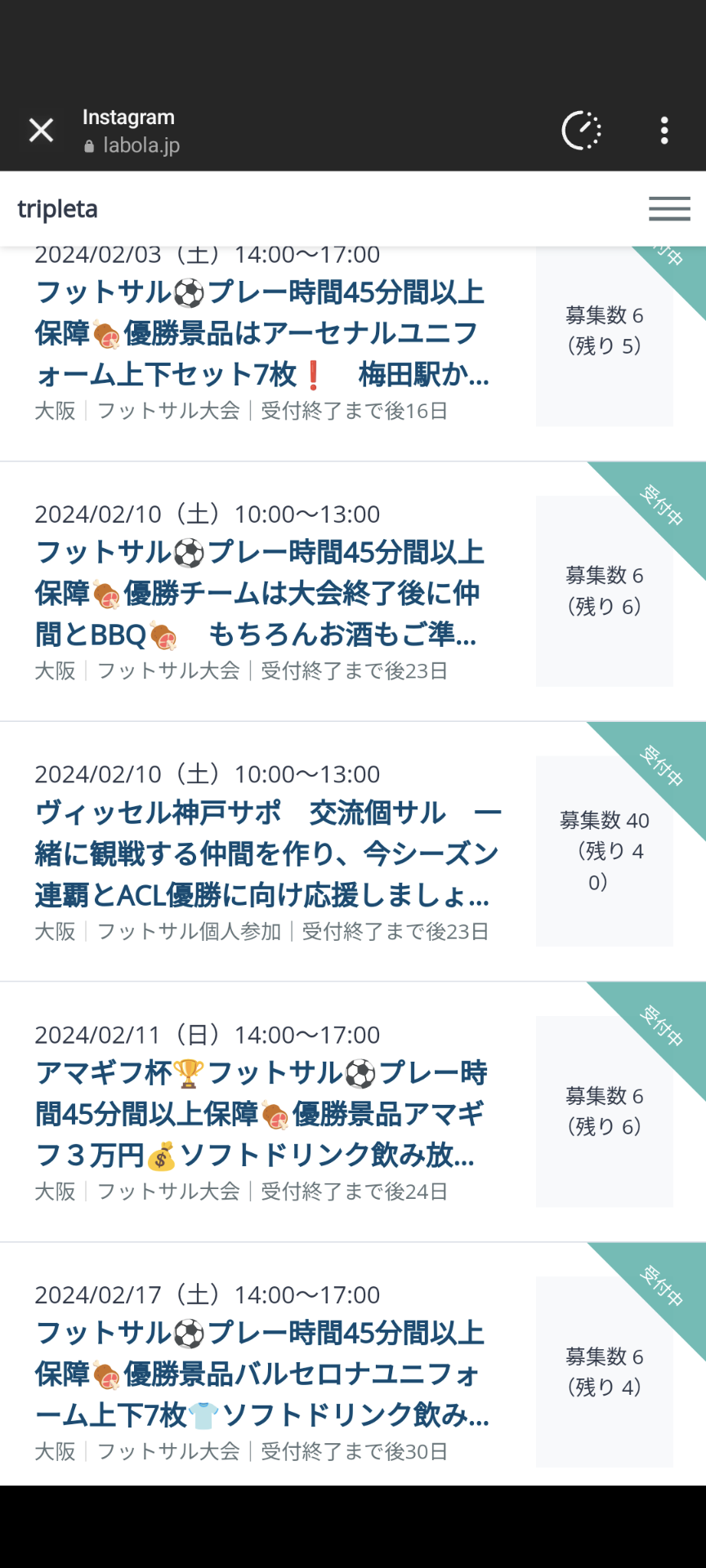Open the Arsenal uniform futsal event
This screenshot has width=706, height=1568.
point(262,333)
